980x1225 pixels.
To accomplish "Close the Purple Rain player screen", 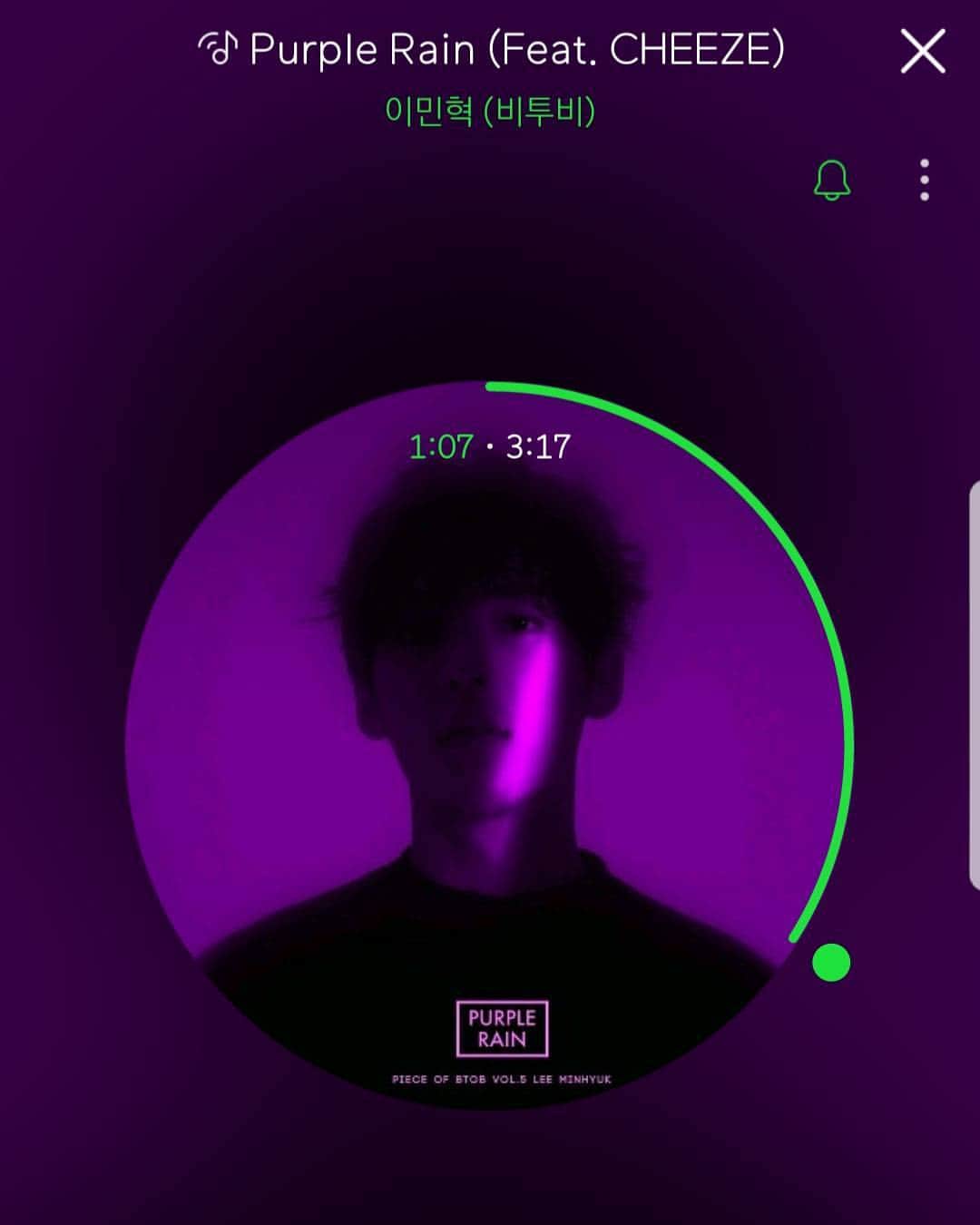I will point(923,51).
